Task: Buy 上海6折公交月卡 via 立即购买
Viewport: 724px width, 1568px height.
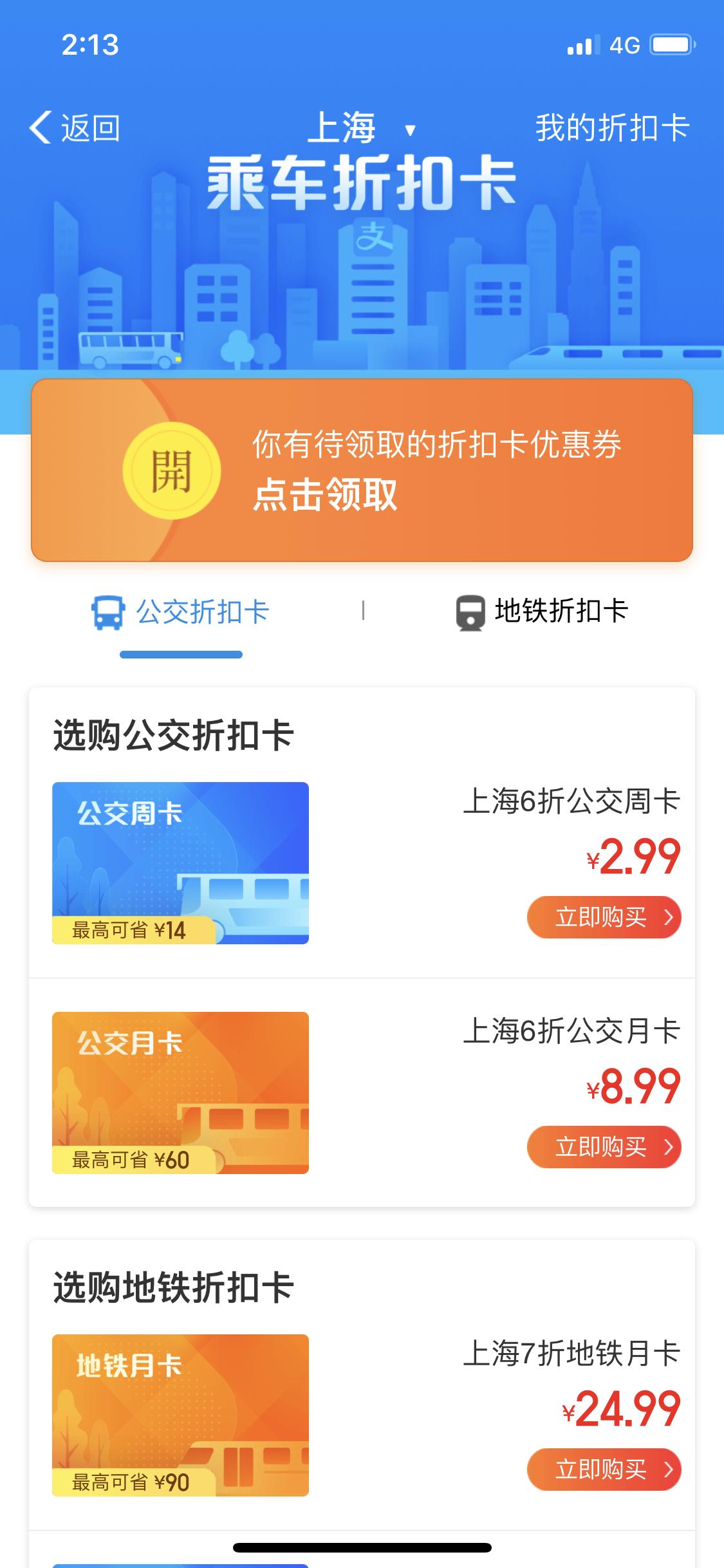Action: click(603, 1147)
